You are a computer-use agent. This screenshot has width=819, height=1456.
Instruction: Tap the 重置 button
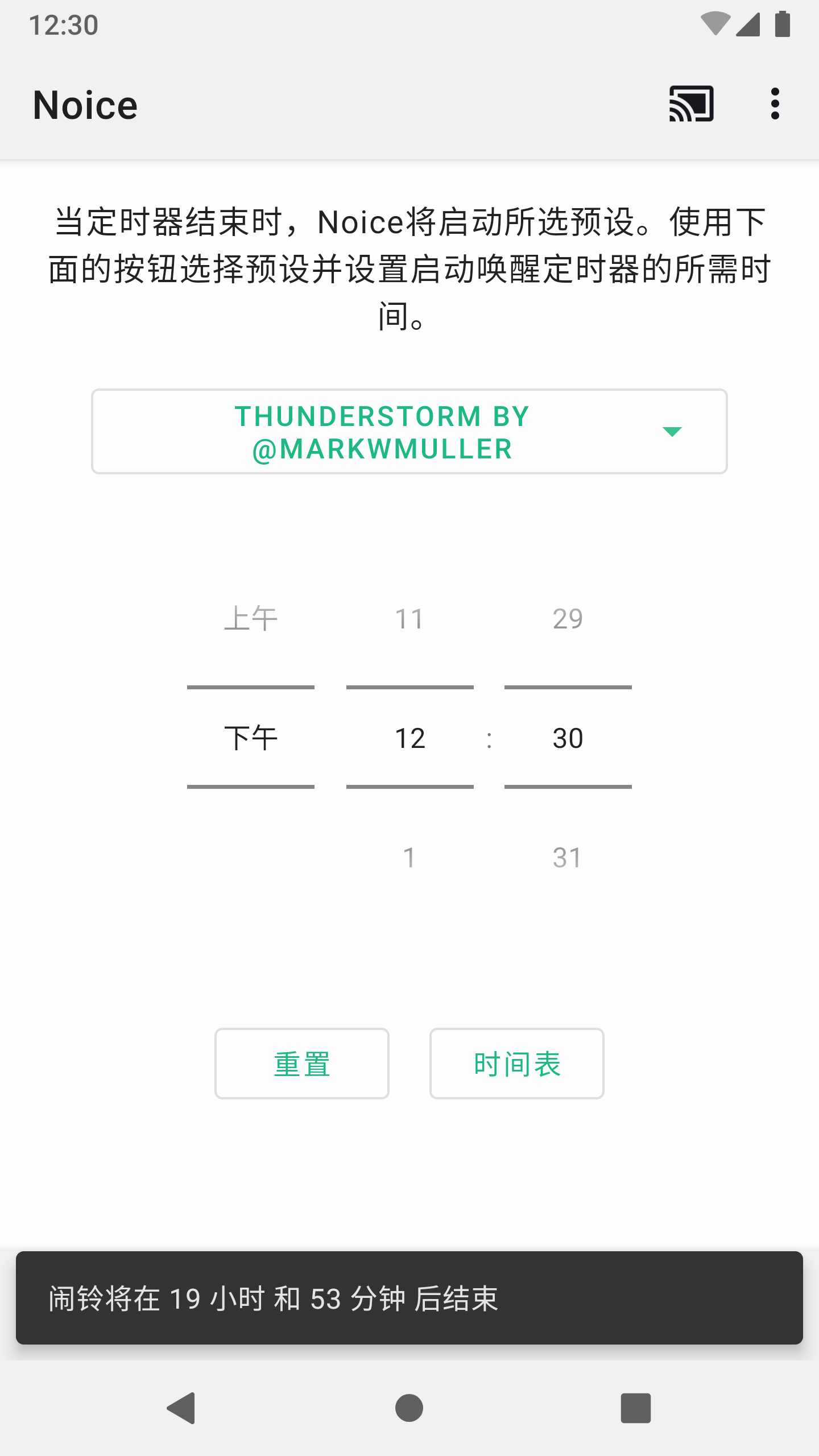click(302, 1064)
